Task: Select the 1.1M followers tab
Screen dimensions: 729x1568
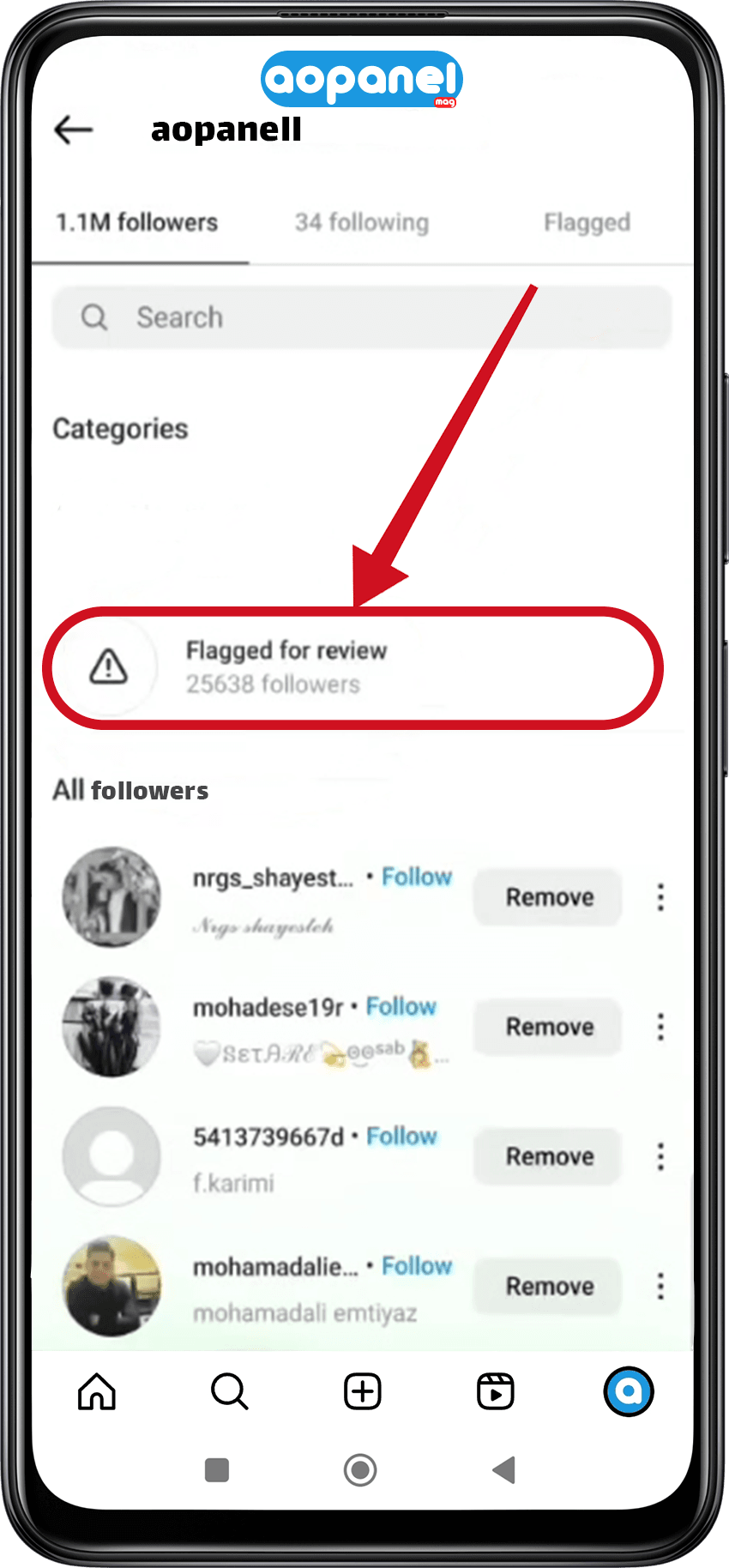Action: pos(137,223)
